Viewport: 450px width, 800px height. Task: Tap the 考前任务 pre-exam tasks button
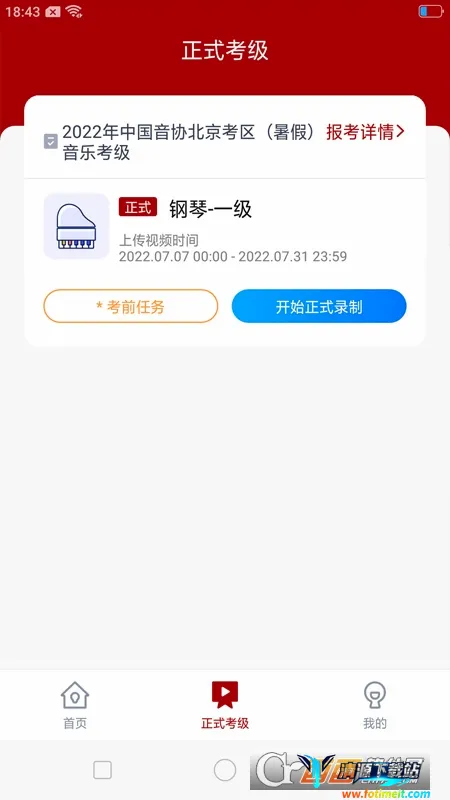point(131,306)
